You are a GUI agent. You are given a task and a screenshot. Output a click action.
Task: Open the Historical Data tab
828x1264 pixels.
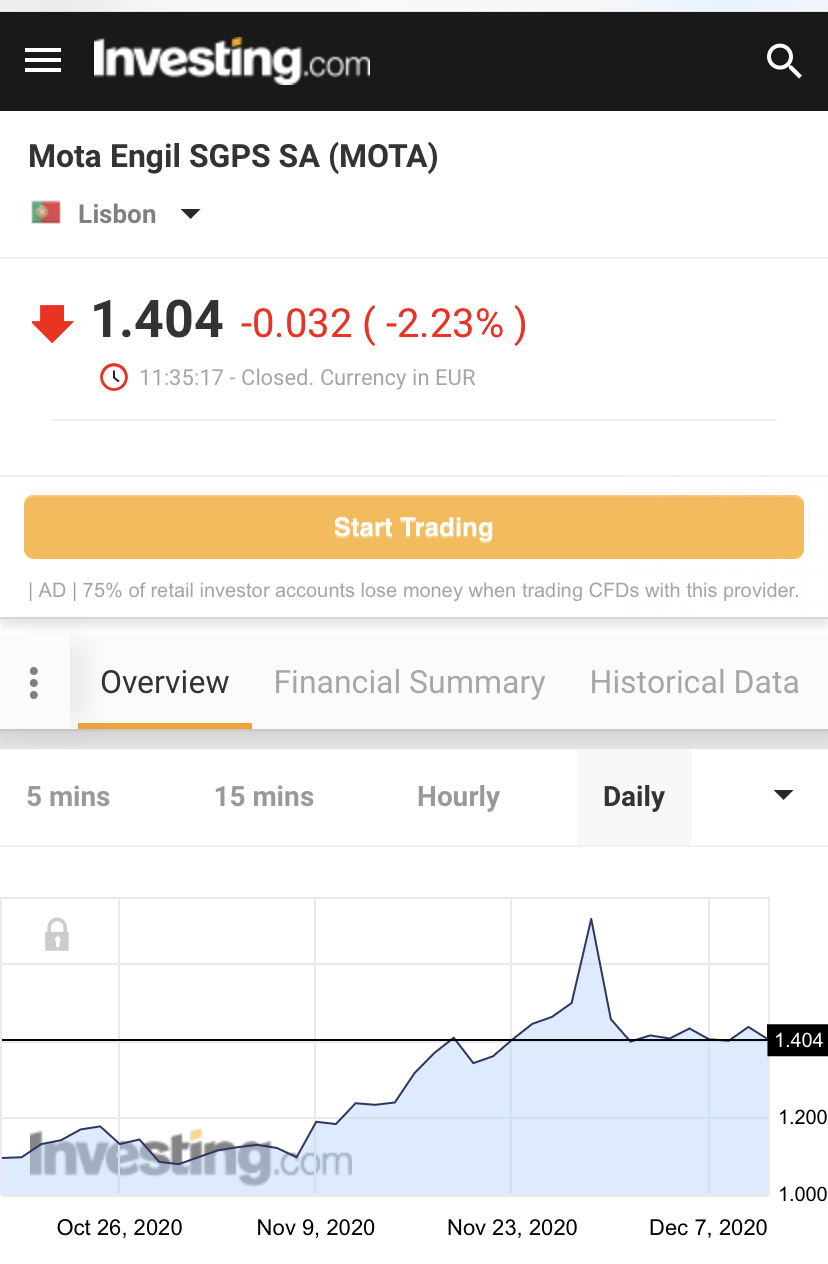pyautogui.click(x=694, y=682)
